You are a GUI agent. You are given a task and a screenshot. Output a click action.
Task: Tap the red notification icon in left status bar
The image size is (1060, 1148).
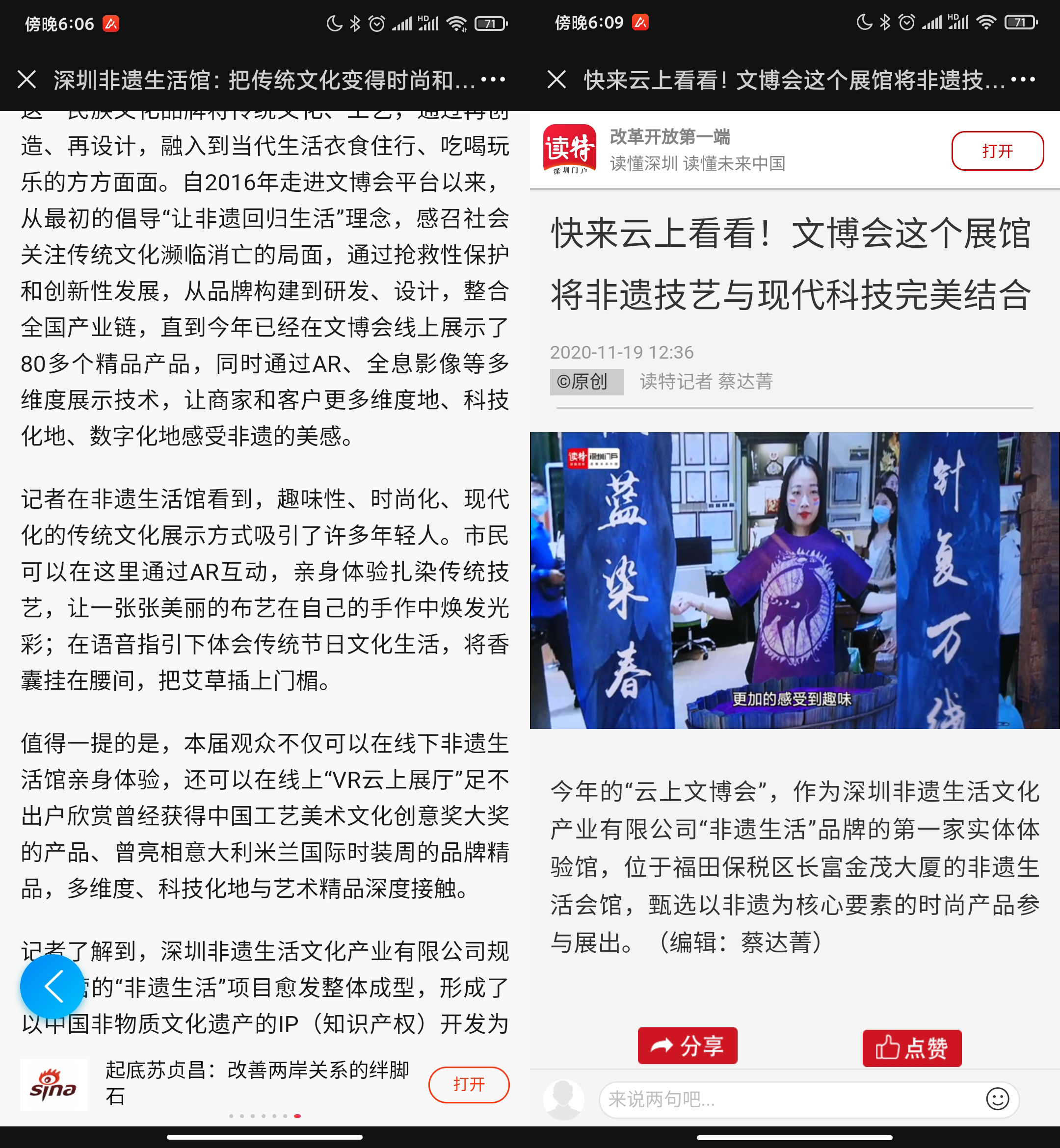tap(112, 23)
